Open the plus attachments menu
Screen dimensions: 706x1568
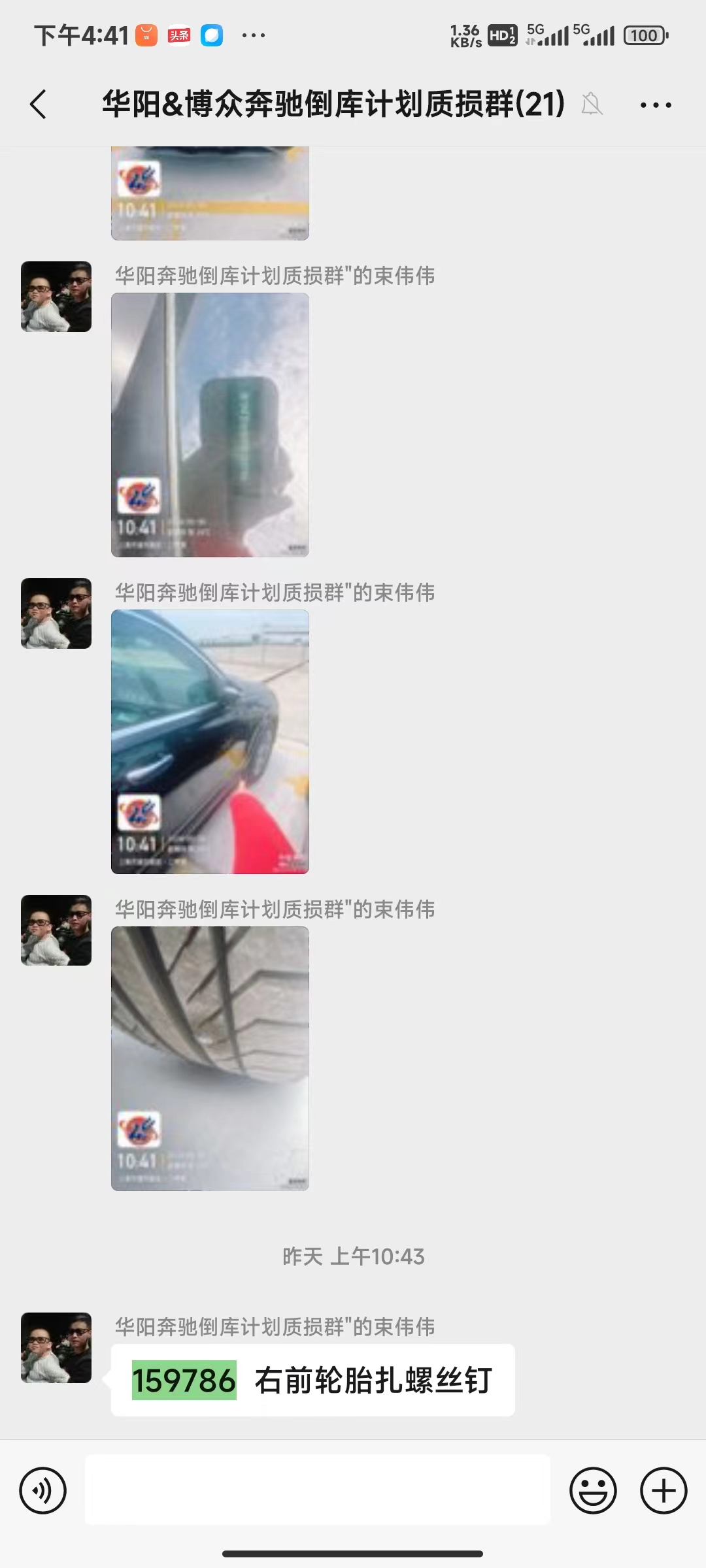coord(664,1490)
